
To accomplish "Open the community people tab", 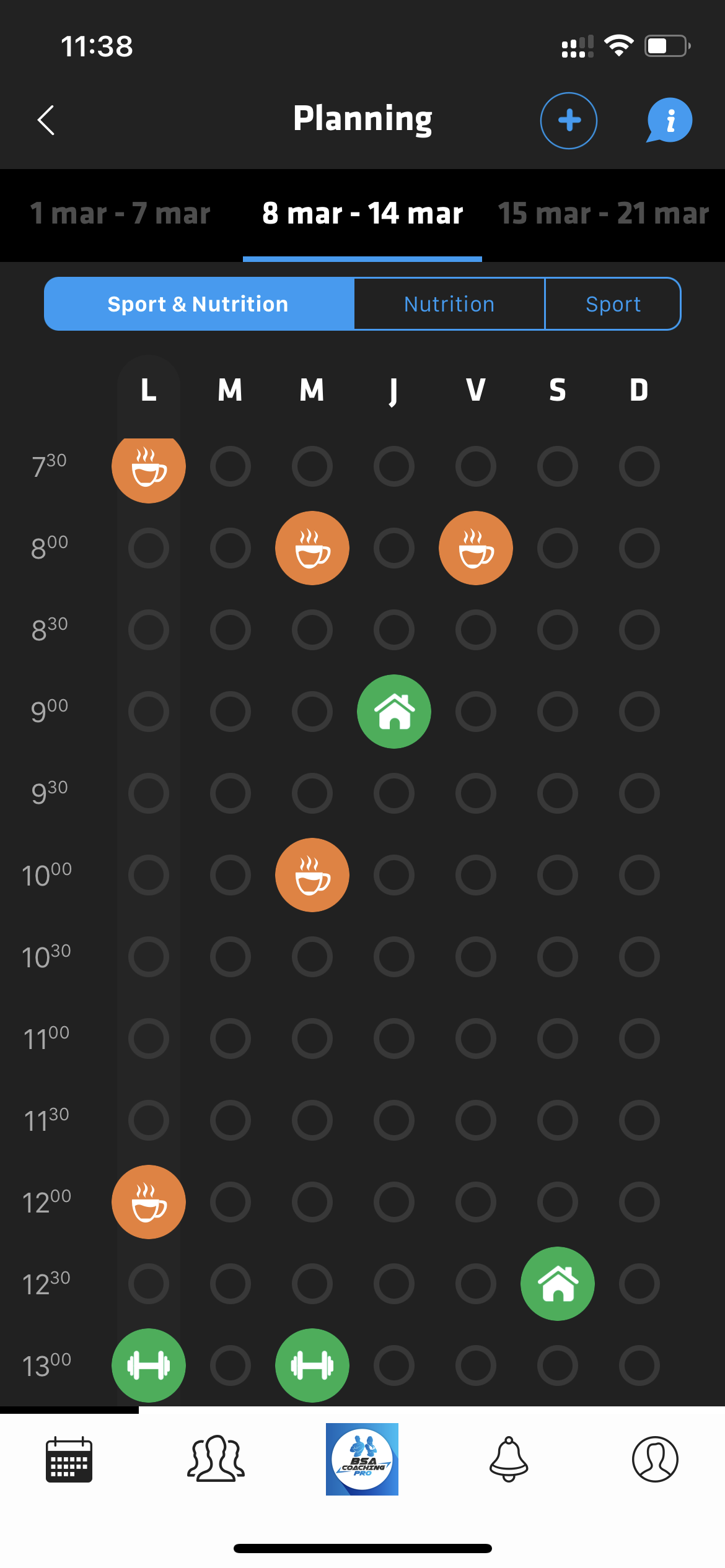I will point(216,1459).
